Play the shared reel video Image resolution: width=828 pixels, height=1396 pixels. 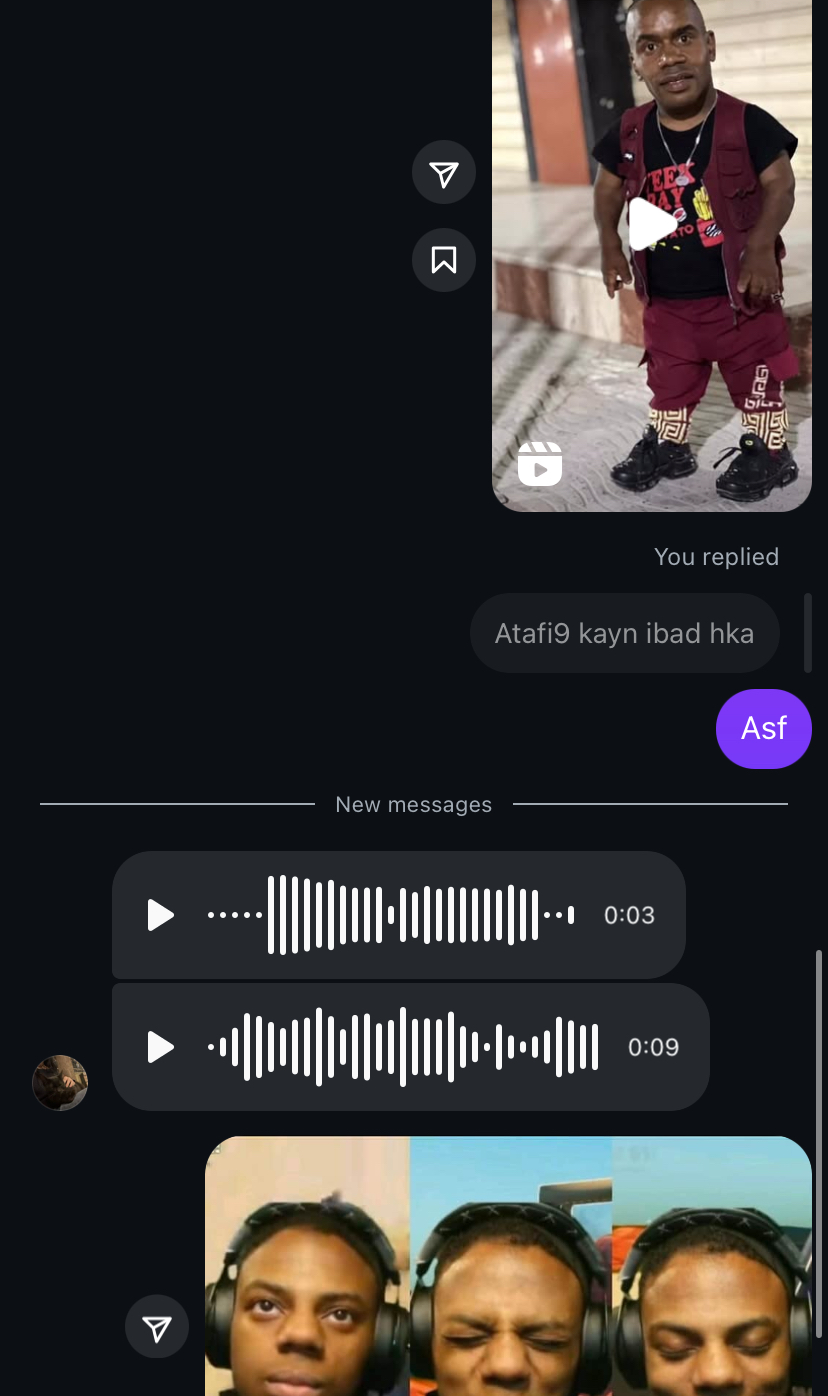point(651,224)
